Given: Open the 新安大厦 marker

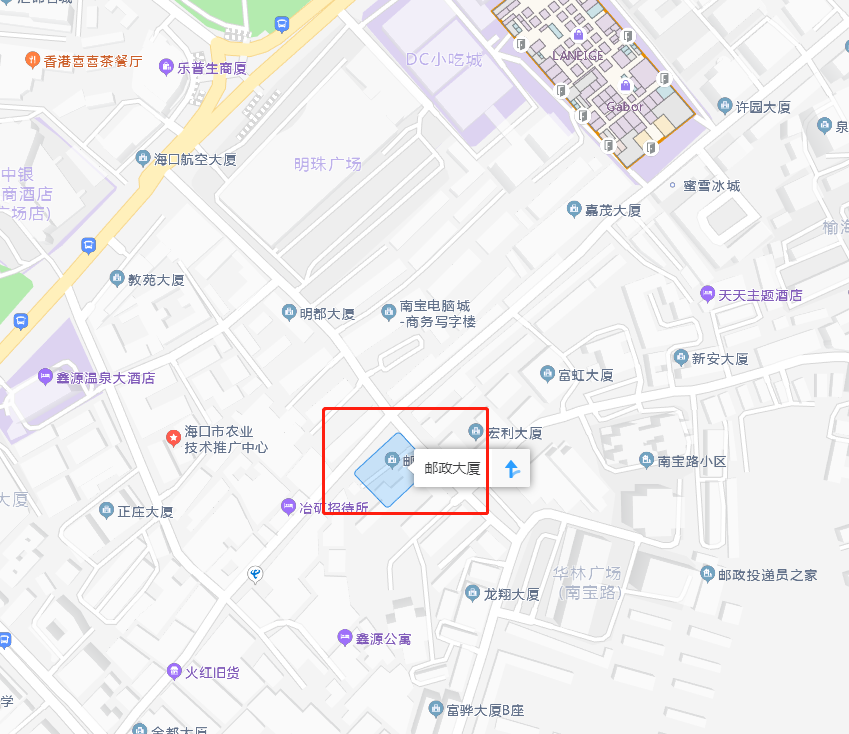Looking at the screenshot, I should (x=682, y=357).
